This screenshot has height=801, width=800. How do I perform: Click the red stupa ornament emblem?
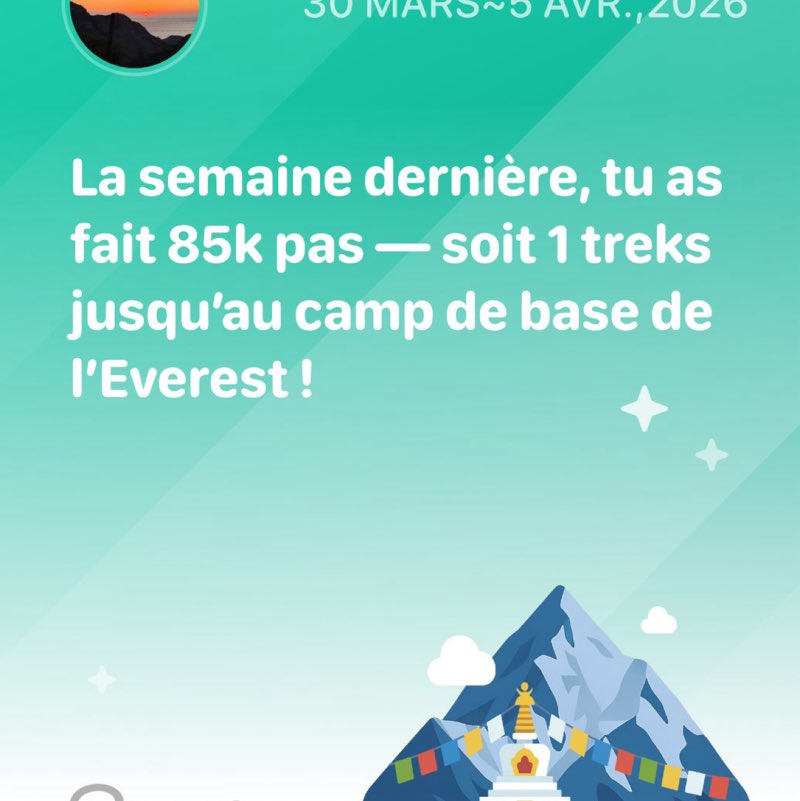pos(523,761)
